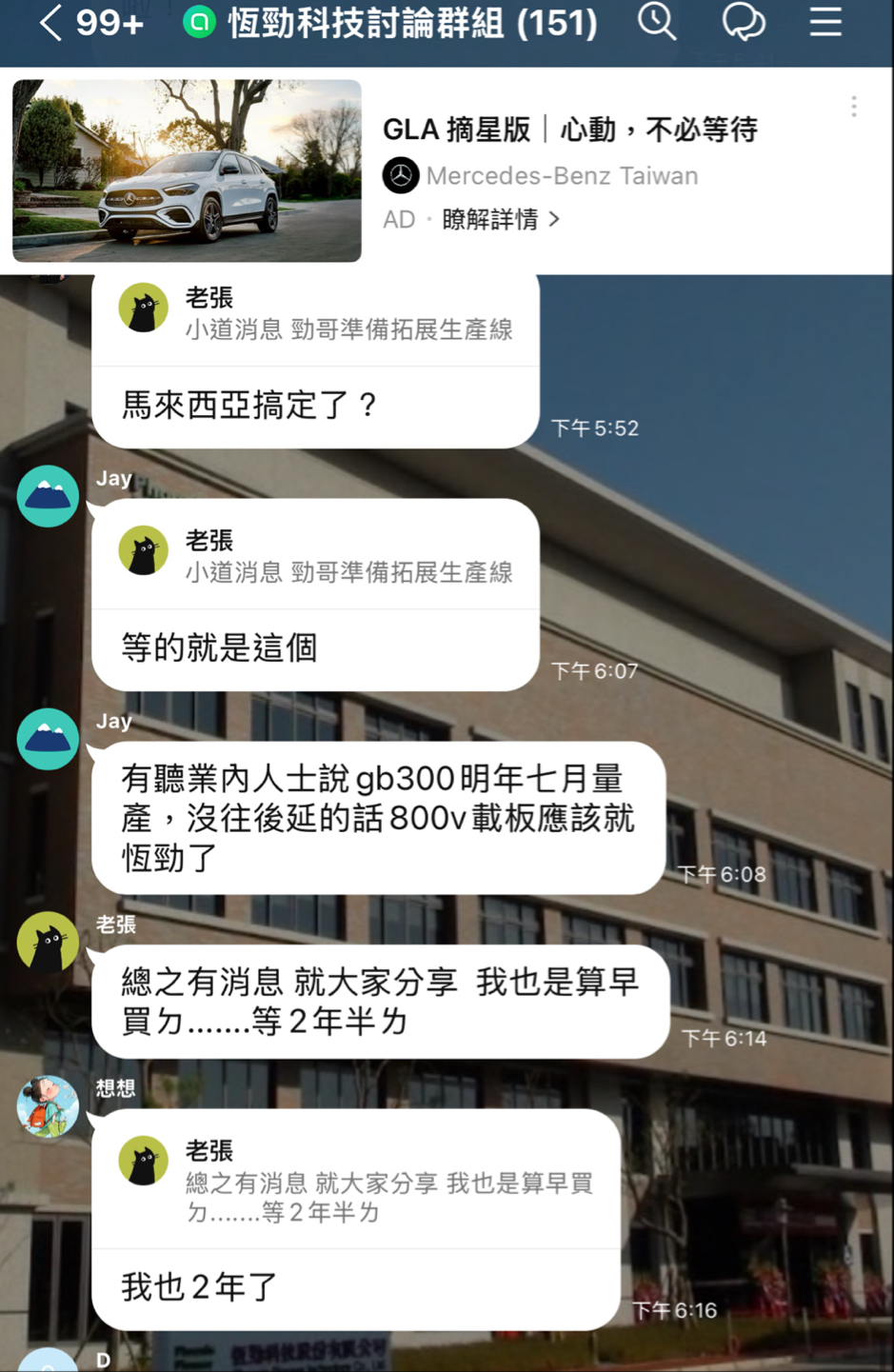
Task: Jump to quoted message in 馬來西亞搞定了 reply
Action: (x=316, y=314)
